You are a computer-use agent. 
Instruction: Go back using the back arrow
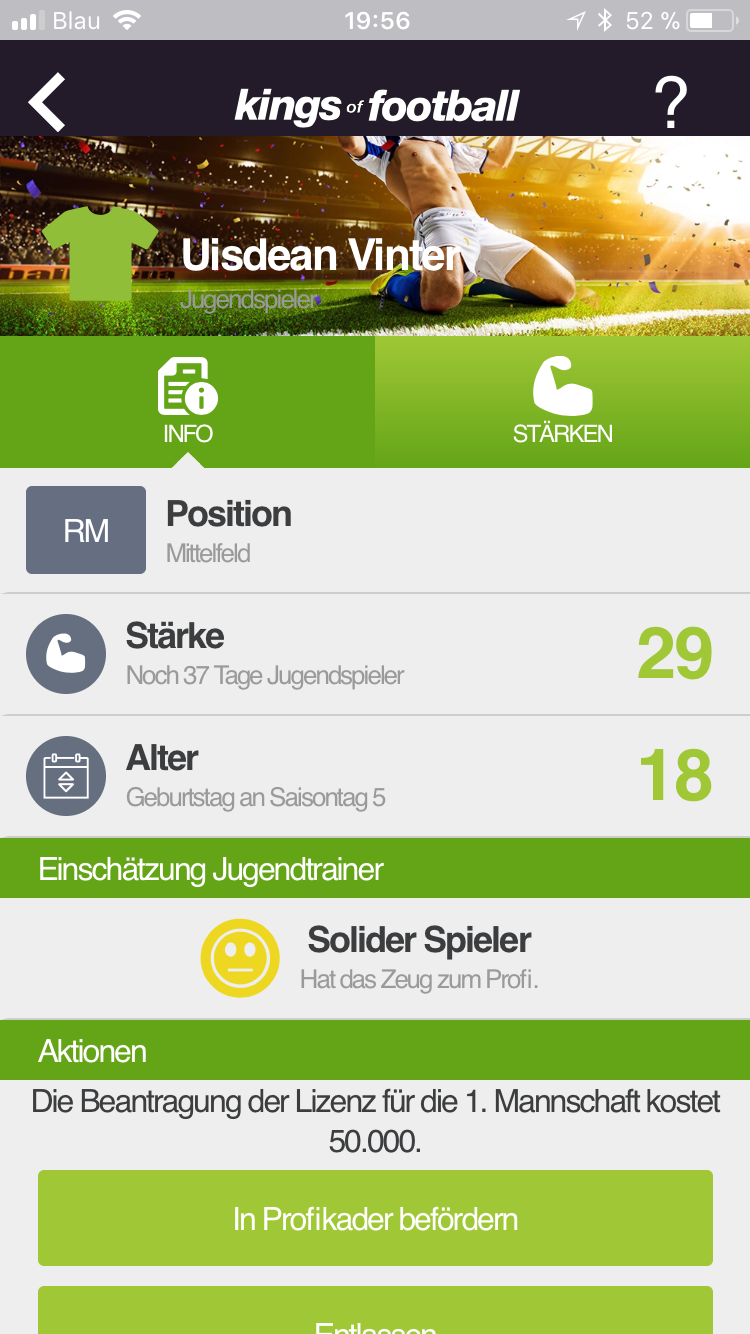pos(47,102)
